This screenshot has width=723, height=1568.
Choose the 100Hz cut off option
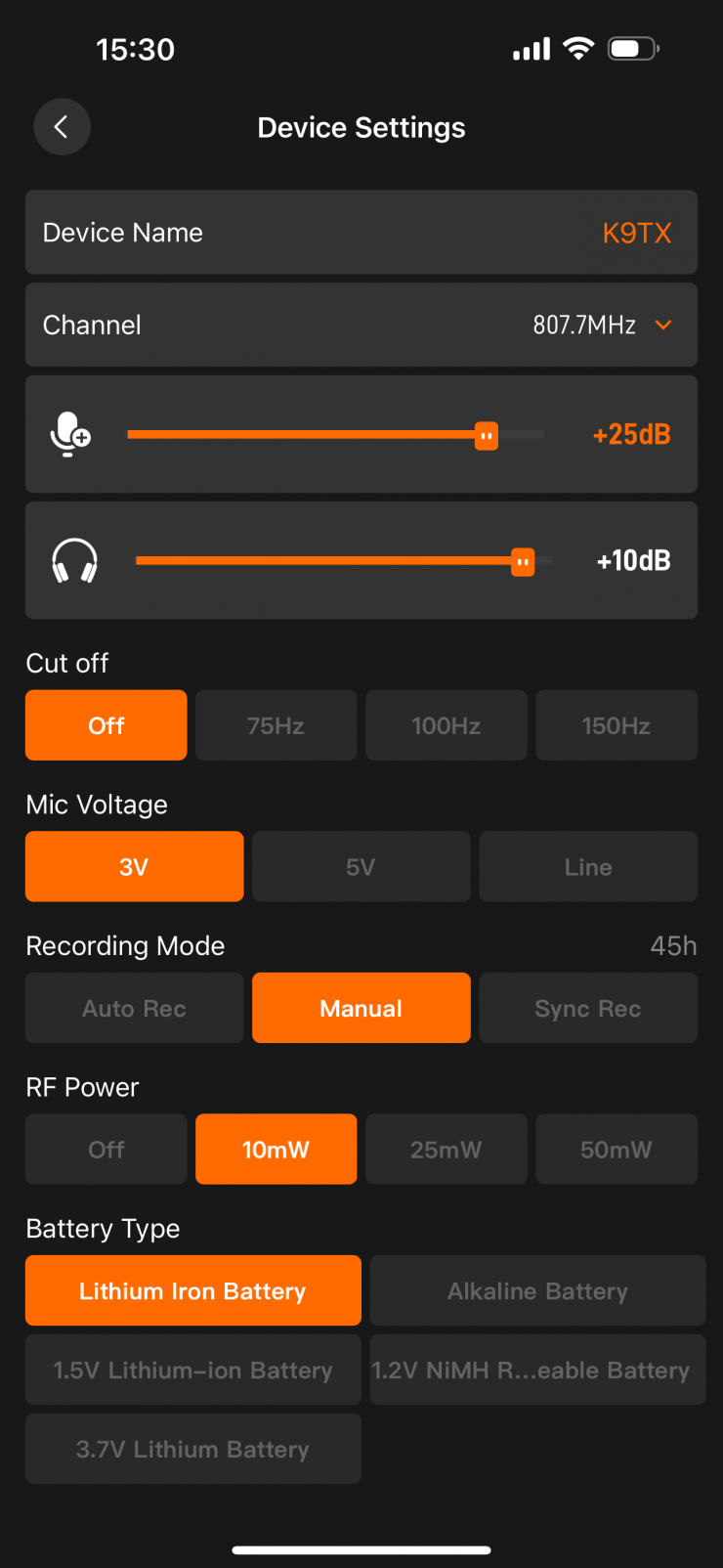(x=446, y=725)
